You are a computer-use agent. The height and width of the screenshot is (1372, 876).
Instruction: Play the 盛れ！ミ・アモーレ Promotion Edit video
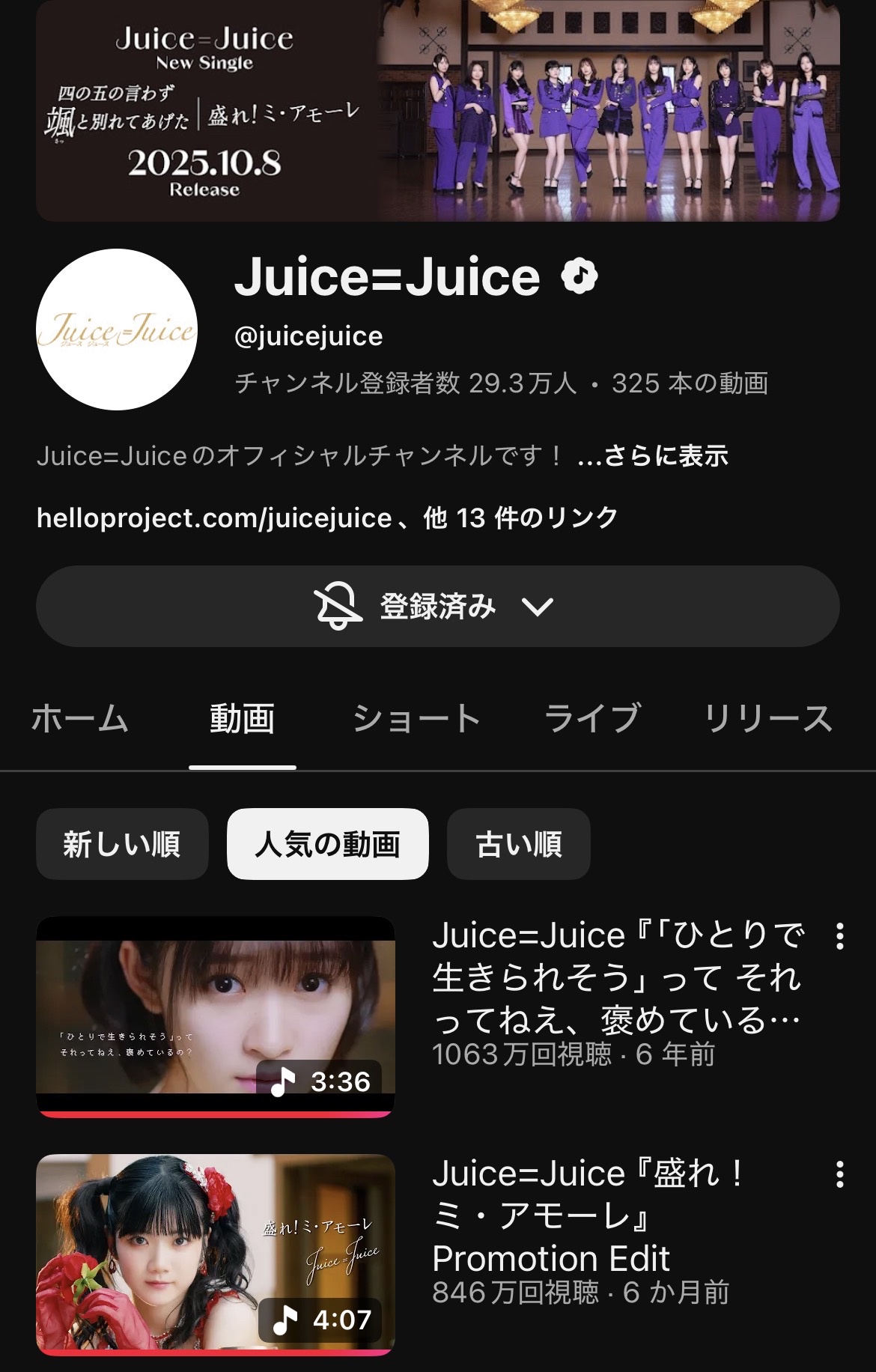216,1254
